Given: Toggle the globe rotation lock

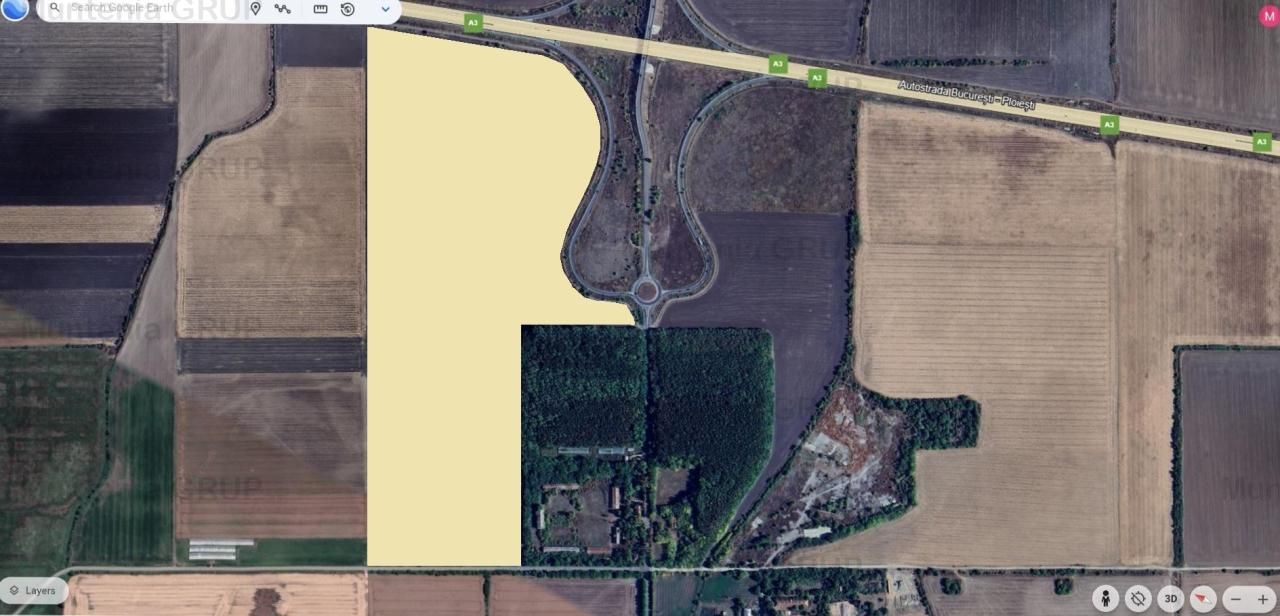Looking at the screenshot, I should click(1138, 598).
